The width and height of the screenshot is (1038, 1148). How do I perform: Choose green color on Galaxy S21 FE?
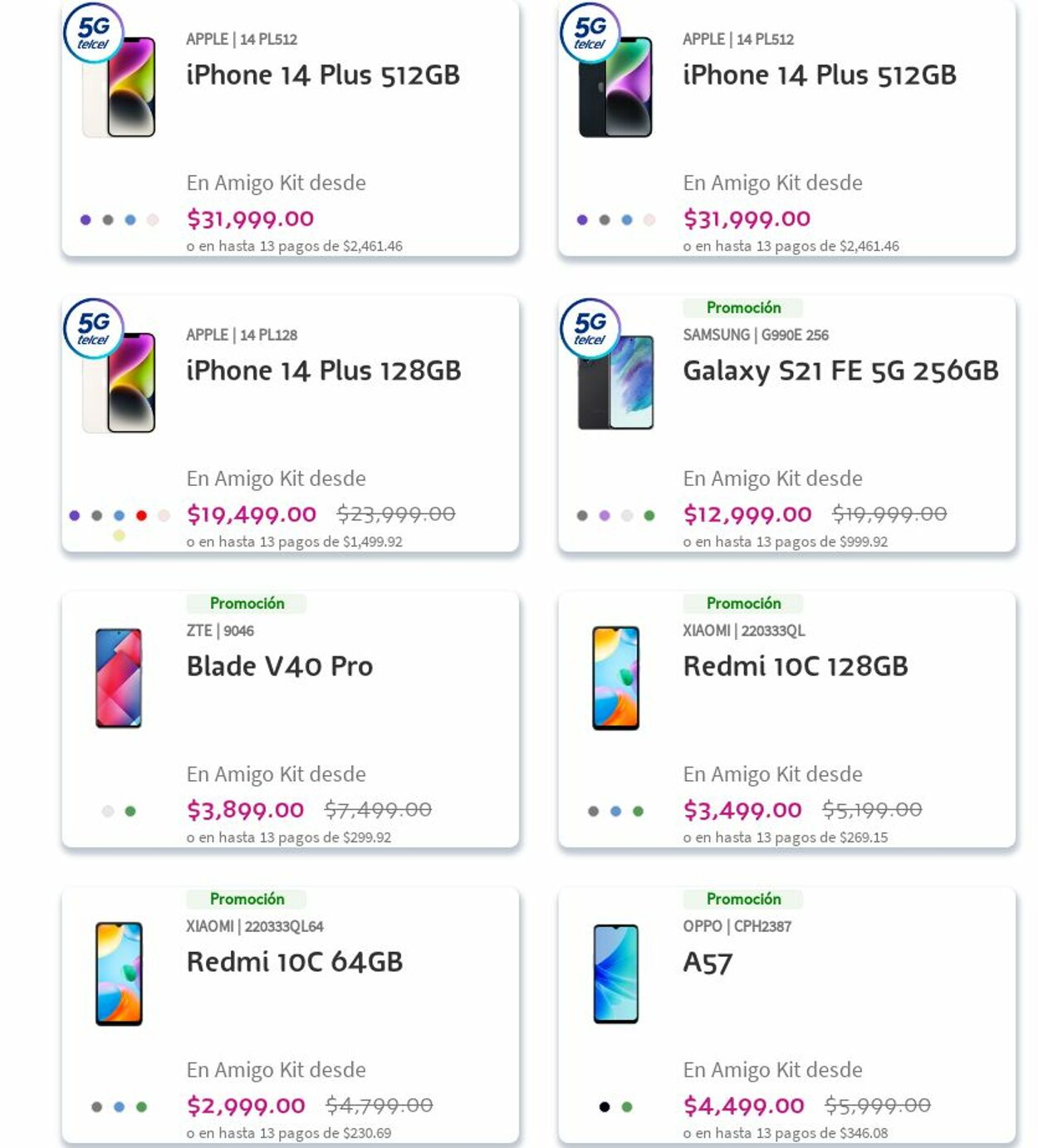coord(649,516)
